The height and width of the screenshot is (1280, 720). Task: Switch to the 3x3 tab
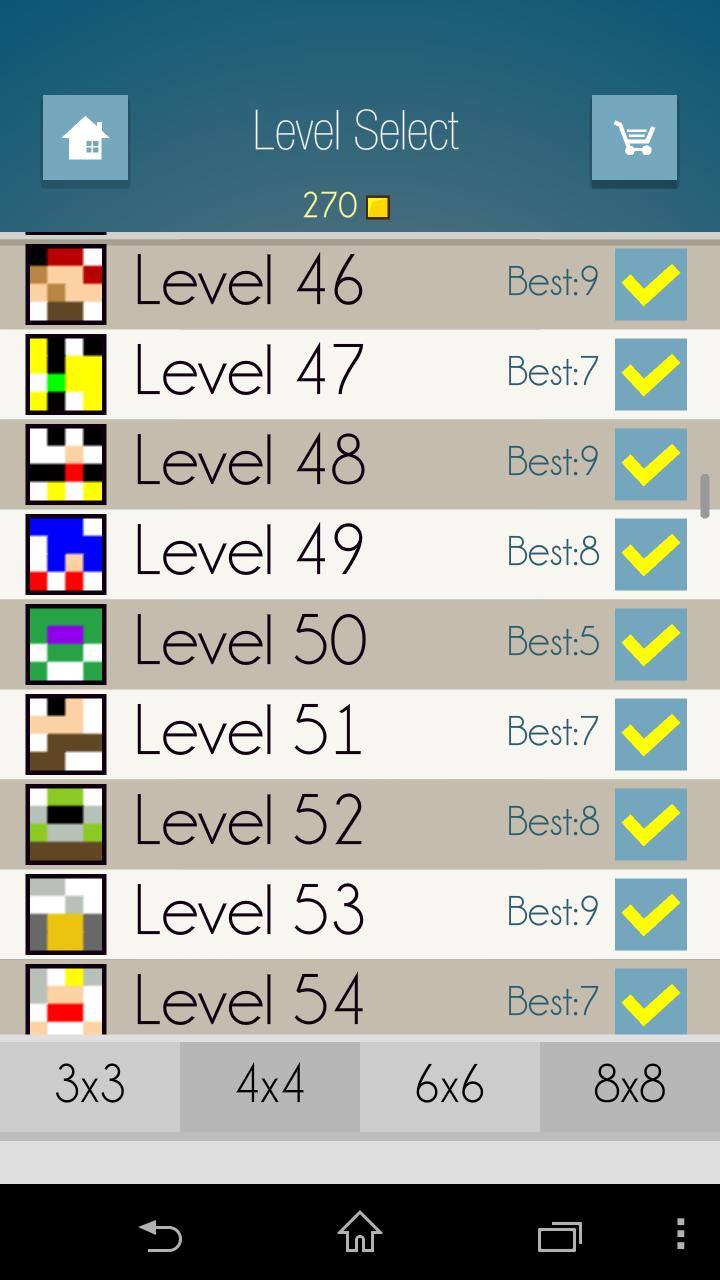(x=90, y=1086)
